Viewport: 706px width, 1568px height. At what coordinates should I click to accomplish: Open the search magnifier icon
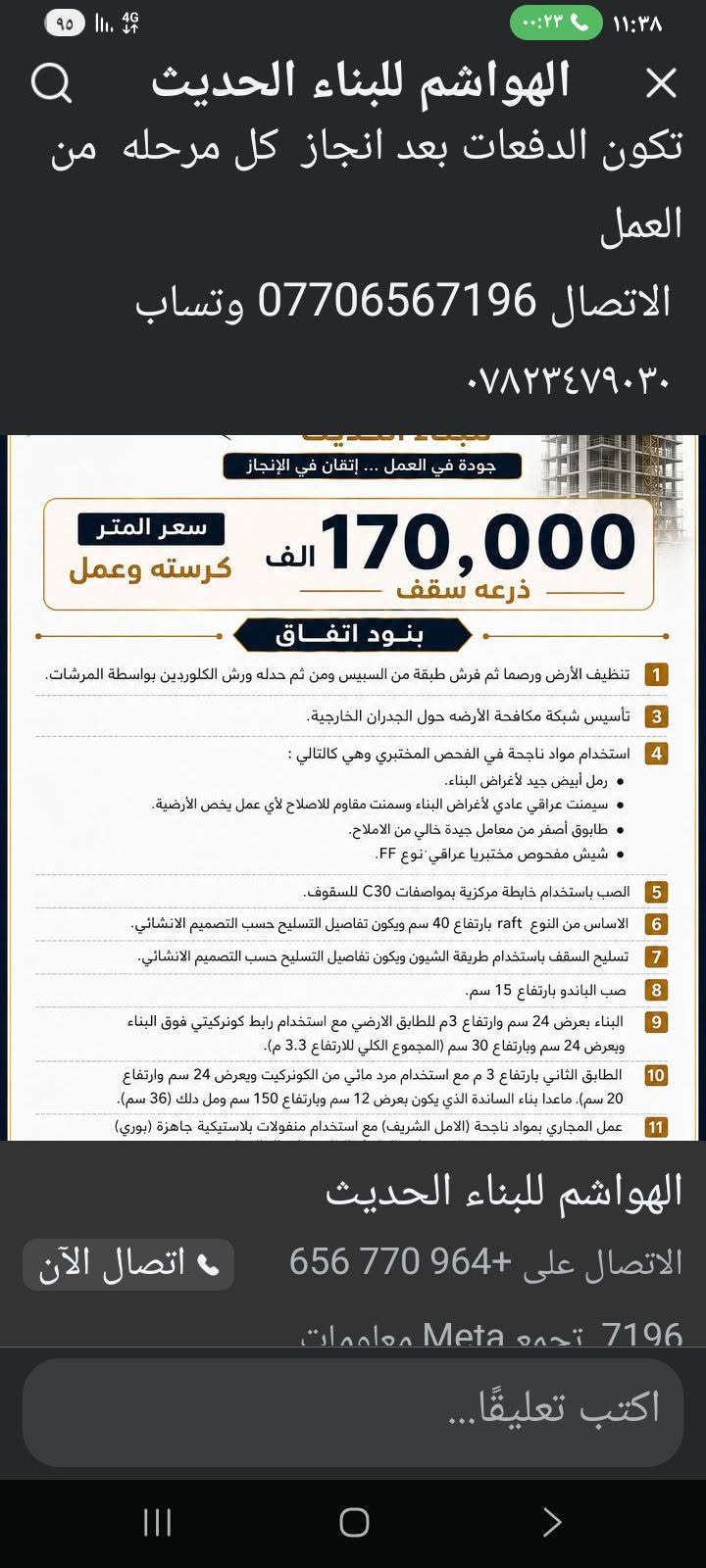click(x=51, y=83)
